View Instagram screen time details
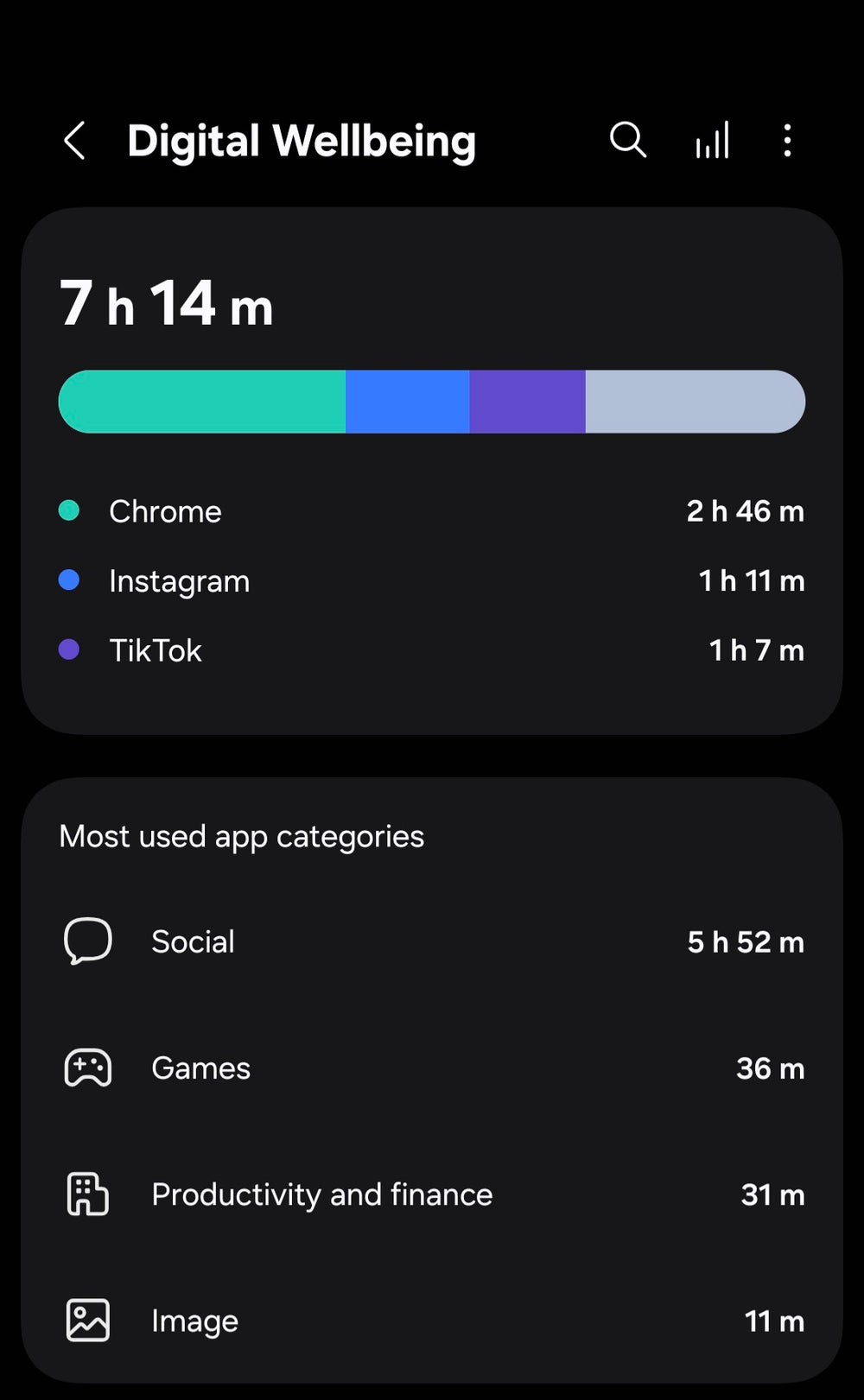Viewport: 864px width, 1400px height. [x=430, y=581]
